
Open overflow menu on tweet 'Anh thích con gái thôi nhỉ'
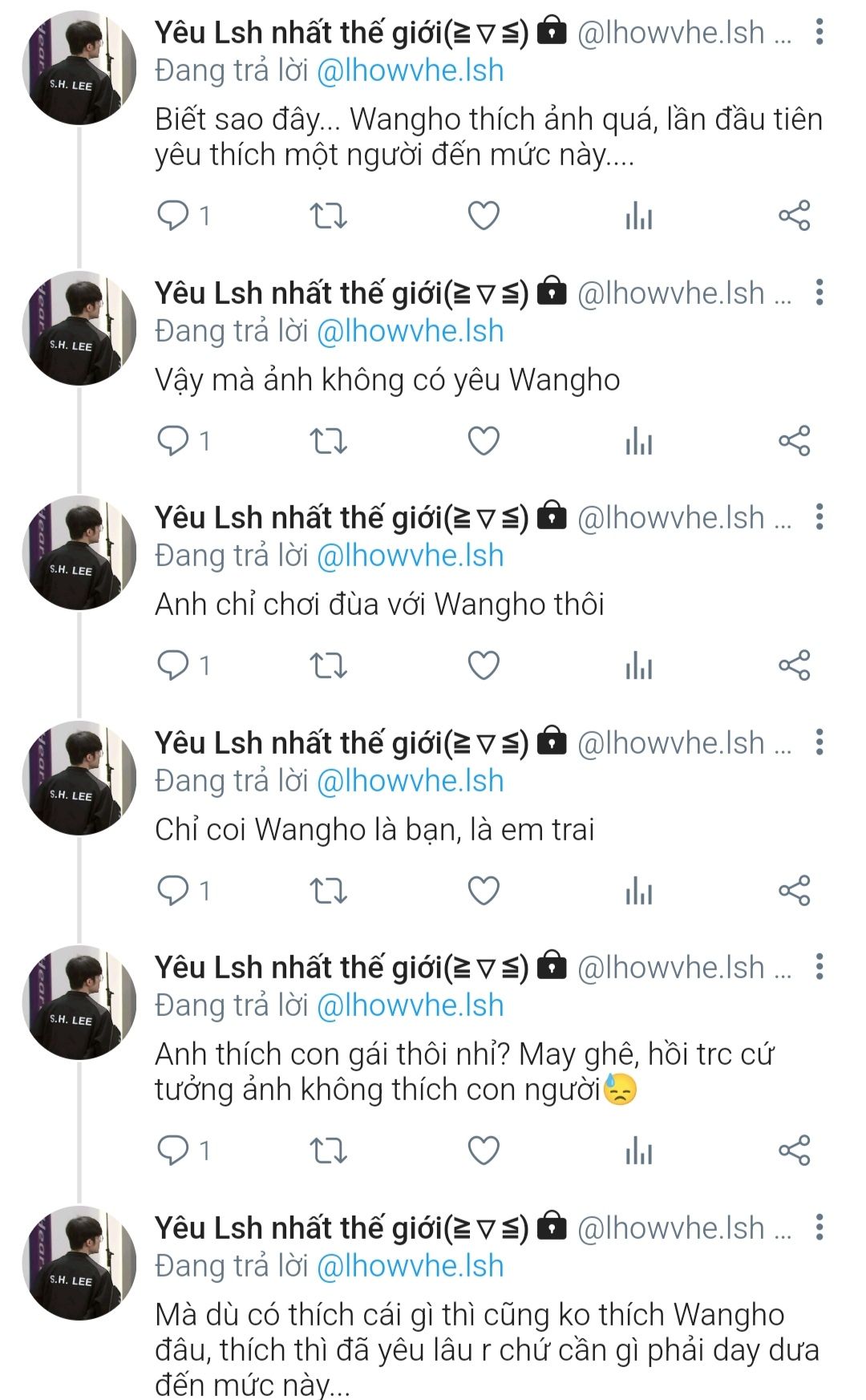tap(819, 967)
